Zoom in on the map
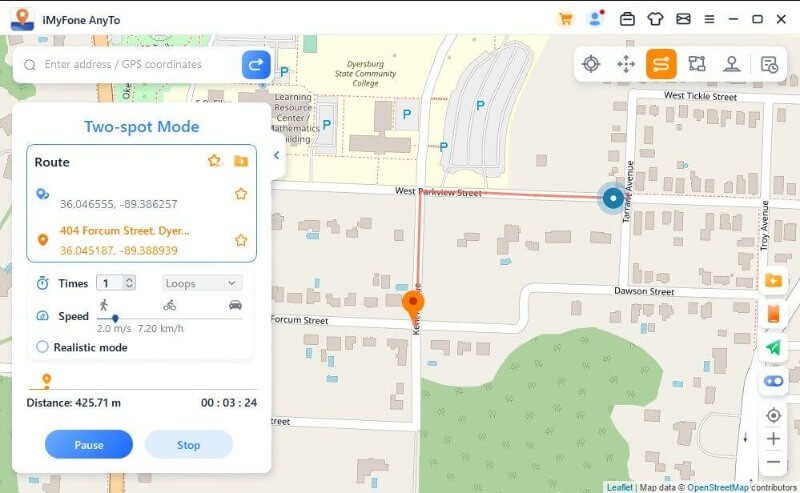The image size is (800, 493). [x=772, y=438]
